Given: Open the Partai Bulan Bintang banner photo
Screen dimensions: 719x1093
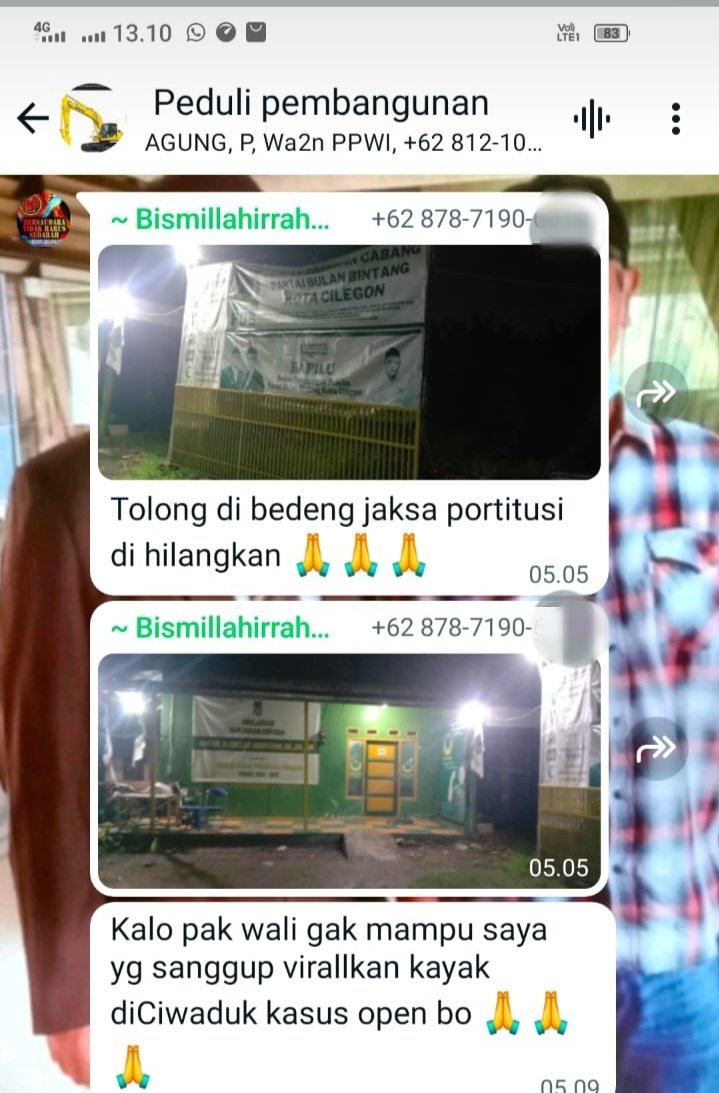Looking at the screenshot, I should [x=349, y=362].
